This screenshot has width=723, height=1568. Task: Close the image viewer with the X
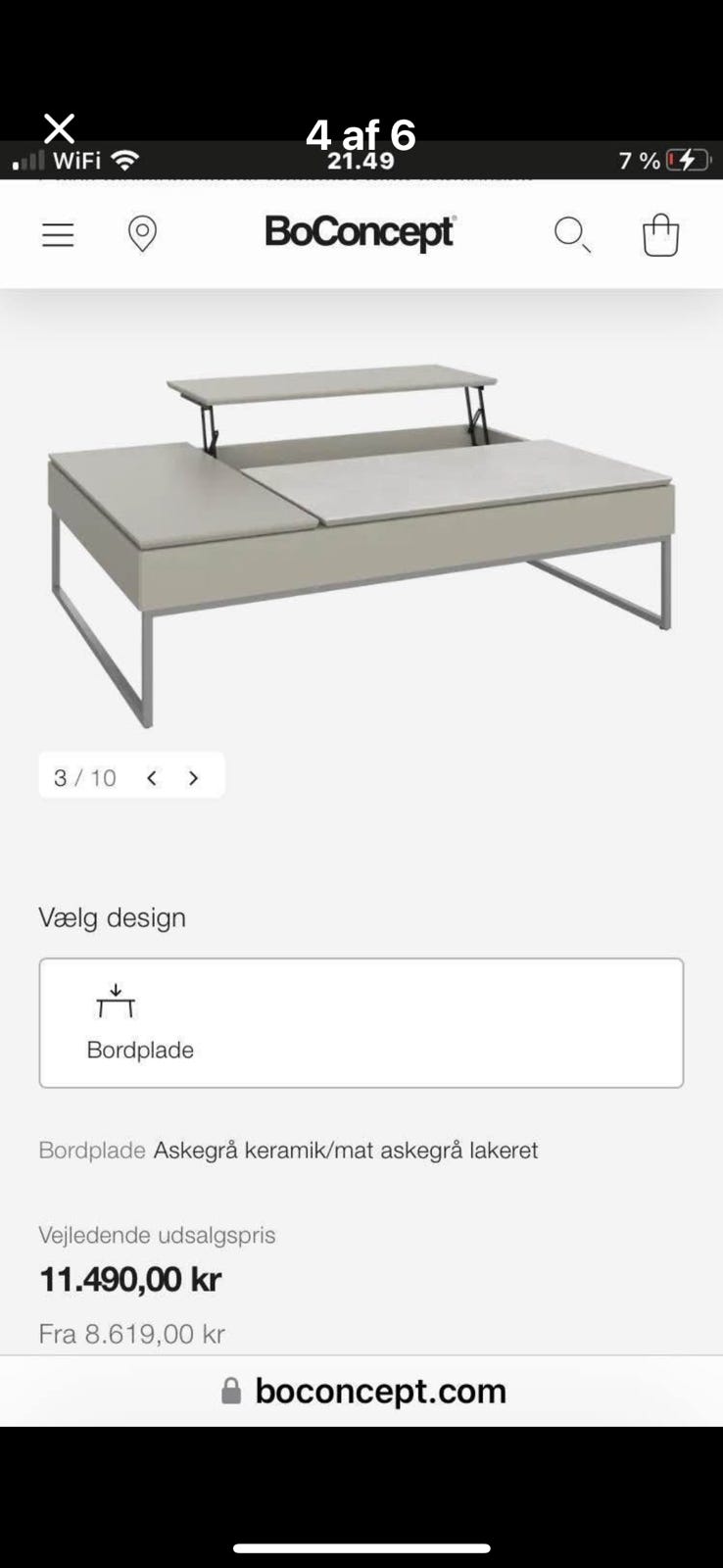pos(59,128)
